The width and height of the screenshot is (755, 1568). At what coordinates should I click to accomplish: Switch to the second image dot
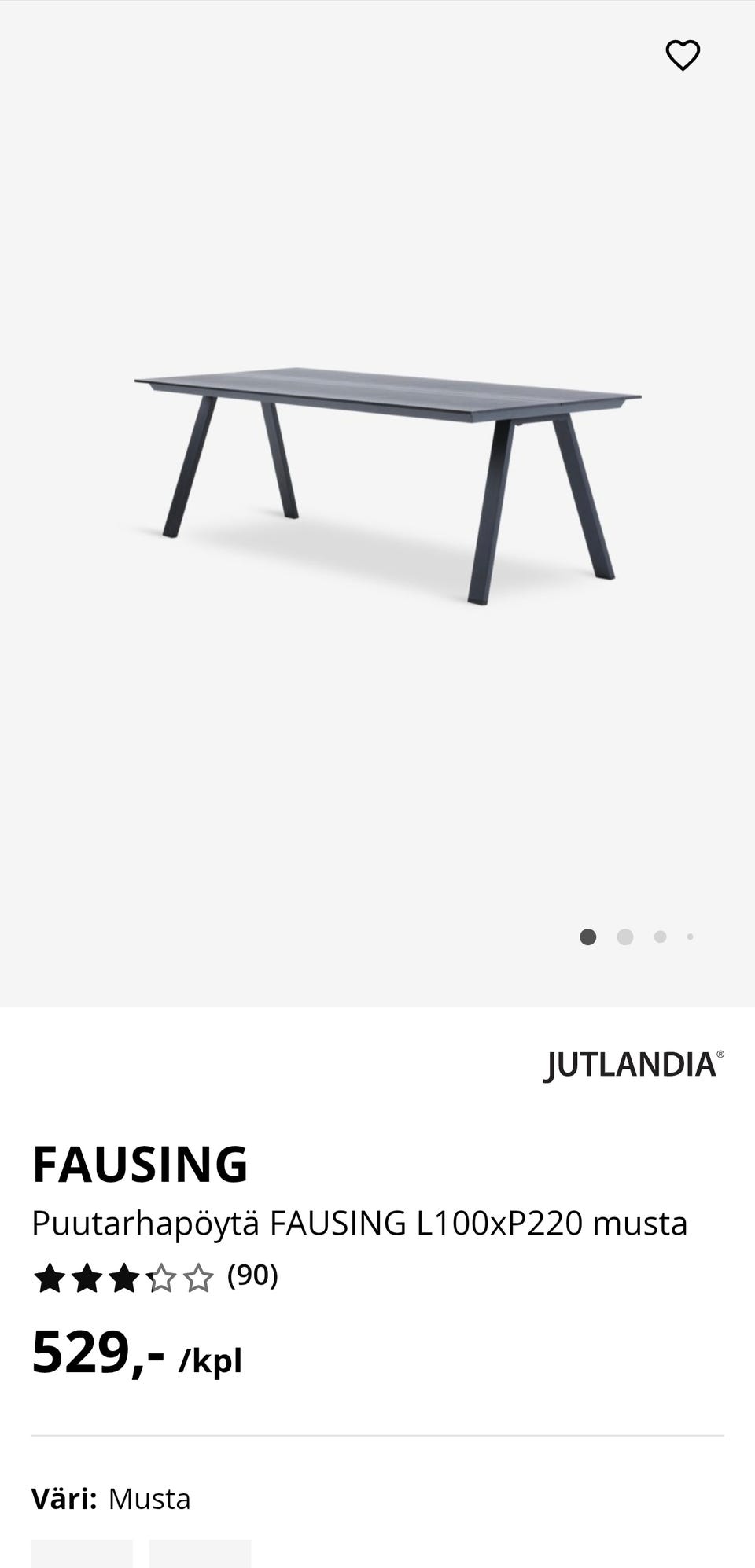coord(626,937)
